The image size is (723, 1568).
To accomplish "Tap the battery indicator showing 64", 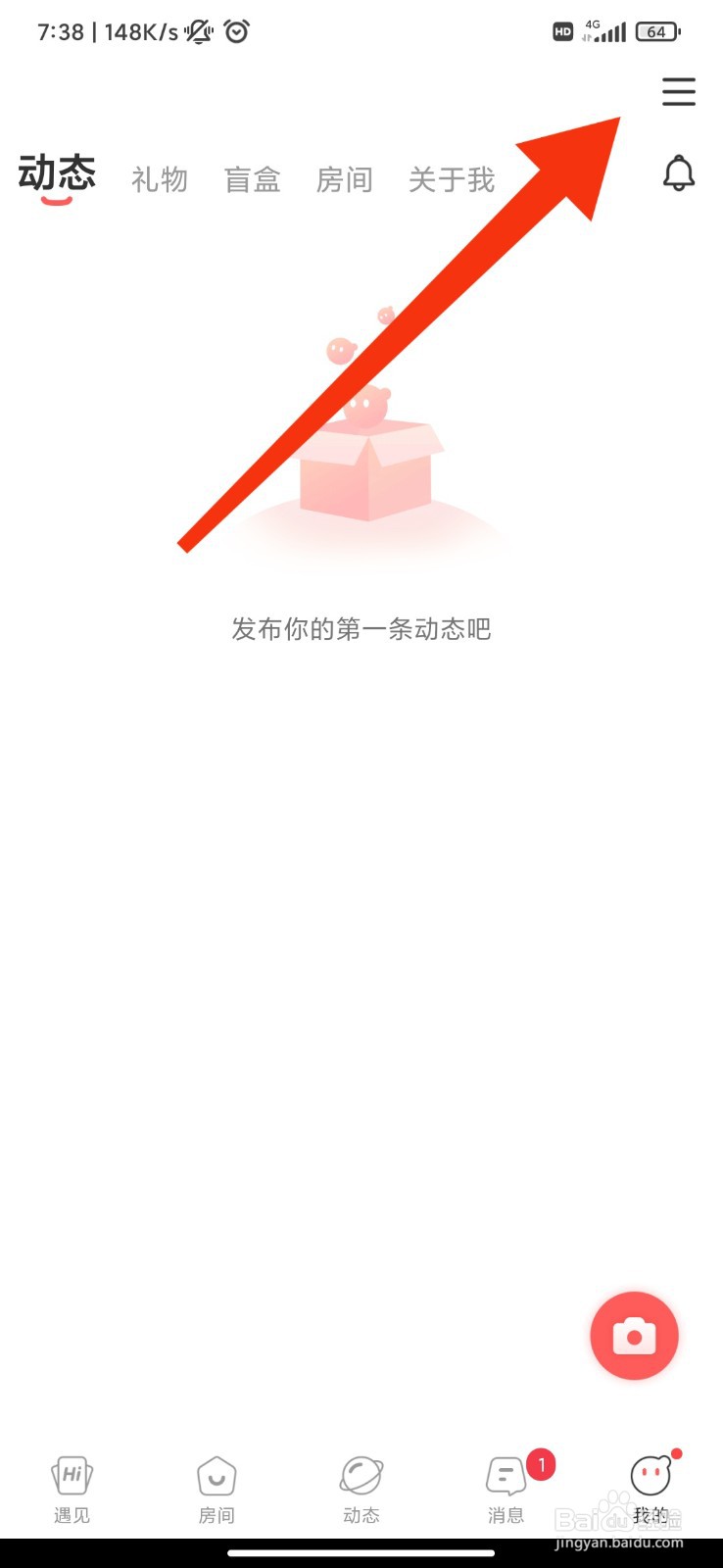I will [654, 31].
